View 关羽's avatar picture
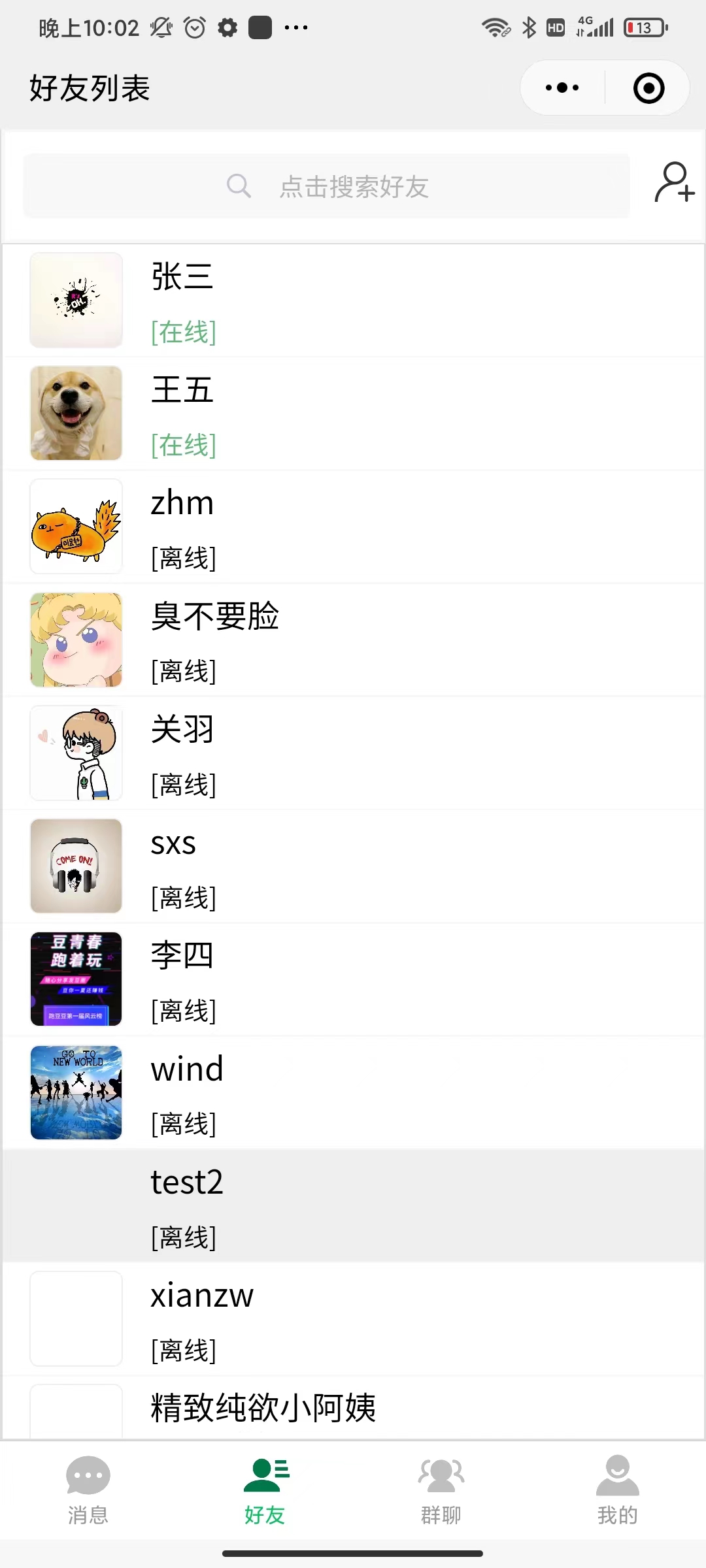The width and height of the screenshot is (706, 1568). [x=76, y=753]
